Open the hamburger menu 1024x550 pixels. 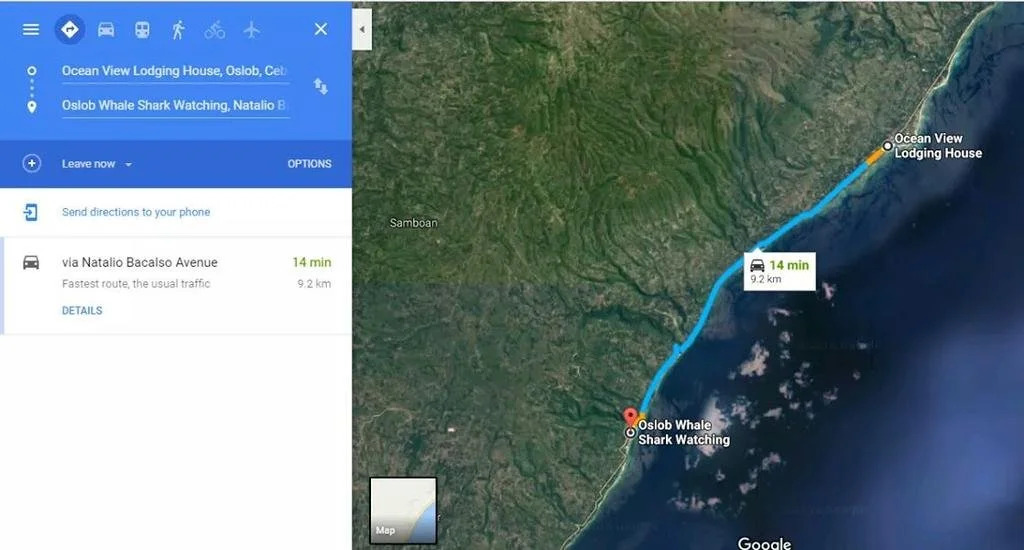point(31,29)
